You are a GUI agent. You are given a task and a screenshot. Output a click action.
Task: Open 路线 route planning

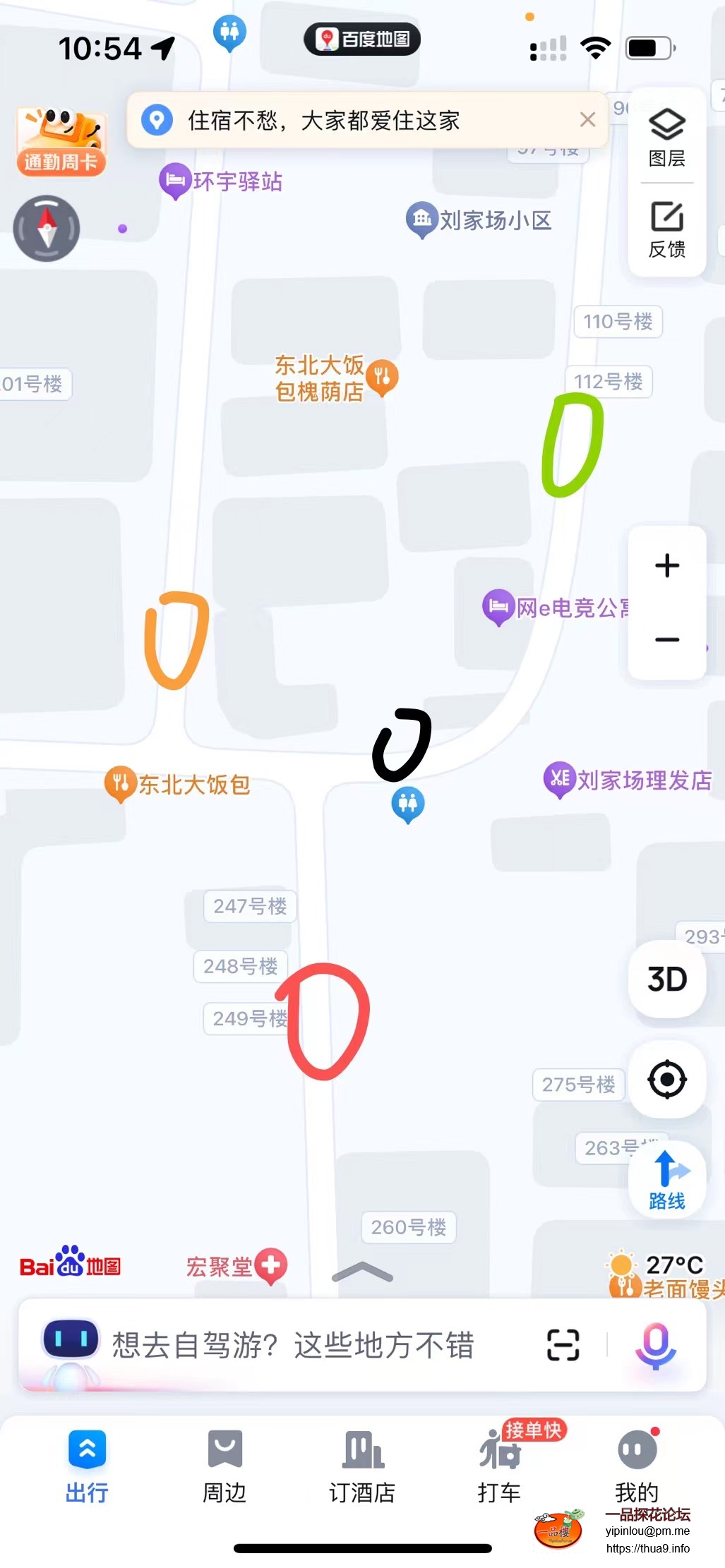point(666,1180)
